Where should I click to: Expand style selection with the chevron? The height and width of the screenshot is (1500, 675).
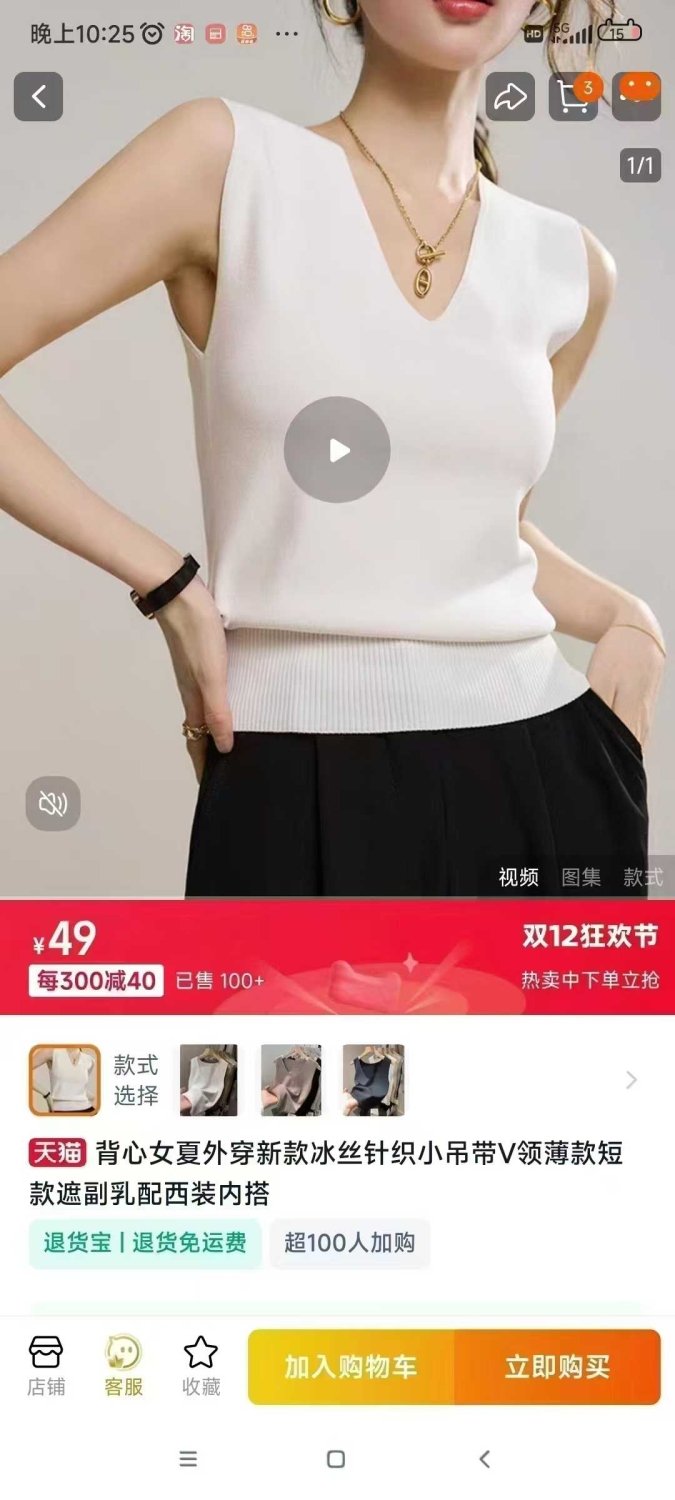(x=631, y=1080)
